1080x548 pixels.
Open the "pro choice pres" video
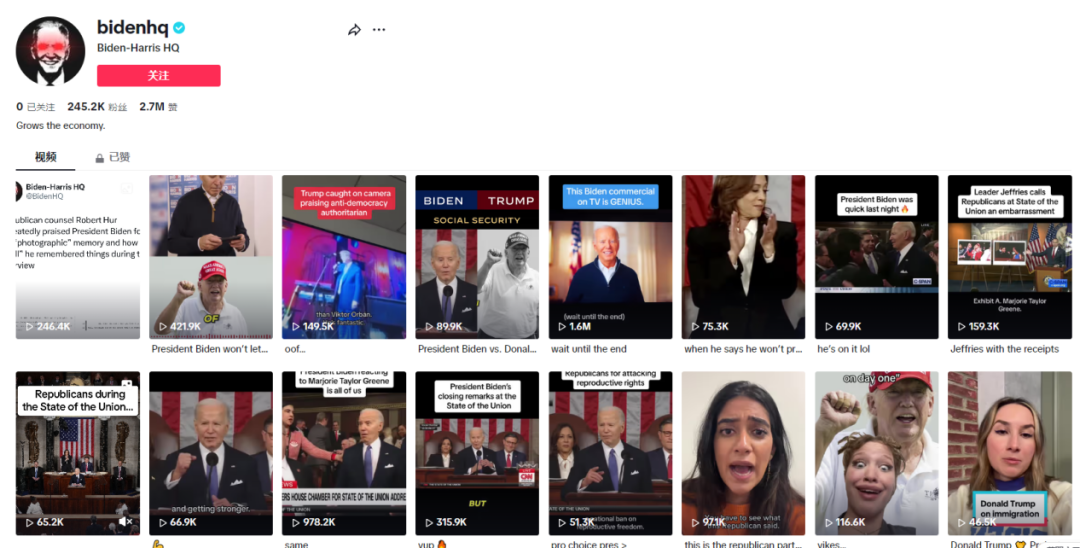(x=610, y=453)
